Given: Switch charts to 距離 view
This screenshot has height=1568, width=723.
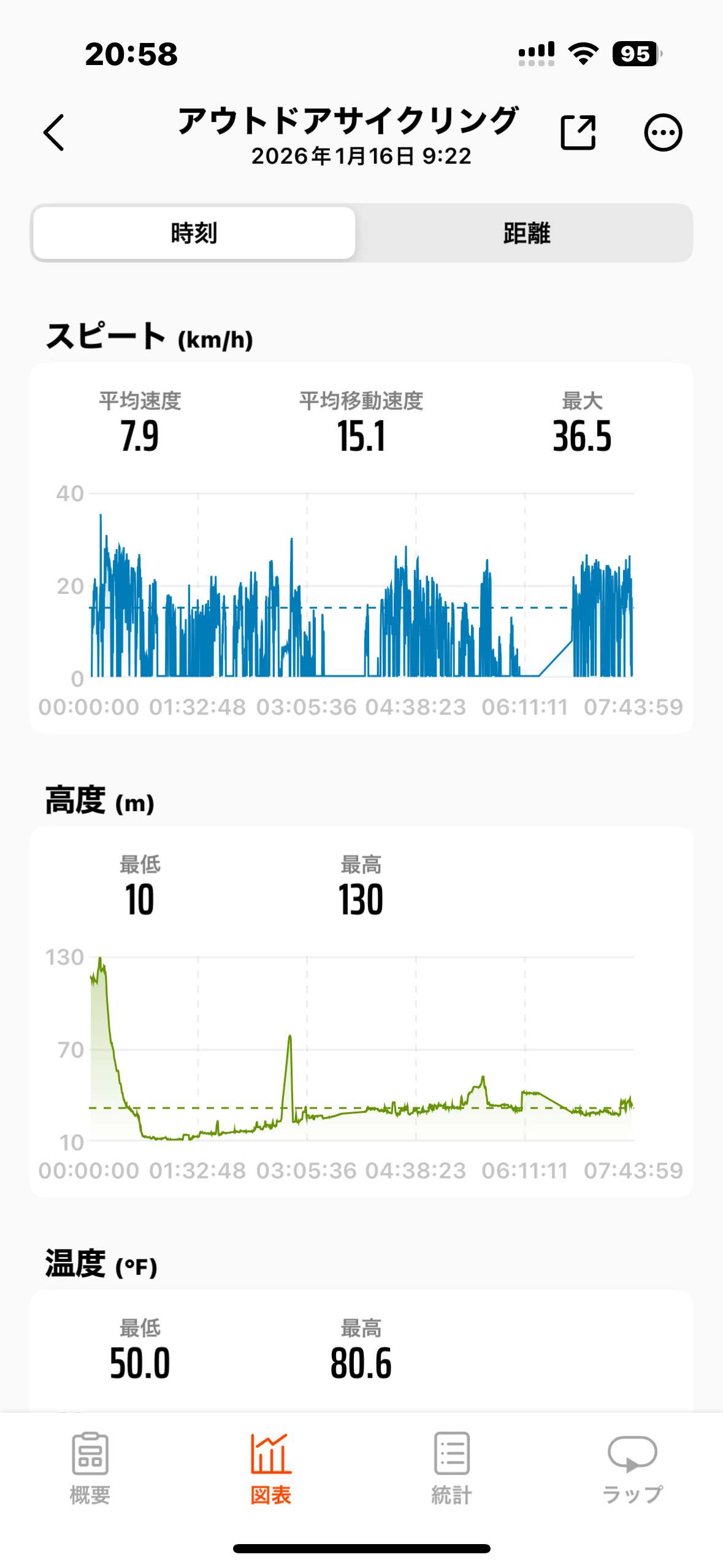Looking at the screenshot, I should [x=526, y=233].
